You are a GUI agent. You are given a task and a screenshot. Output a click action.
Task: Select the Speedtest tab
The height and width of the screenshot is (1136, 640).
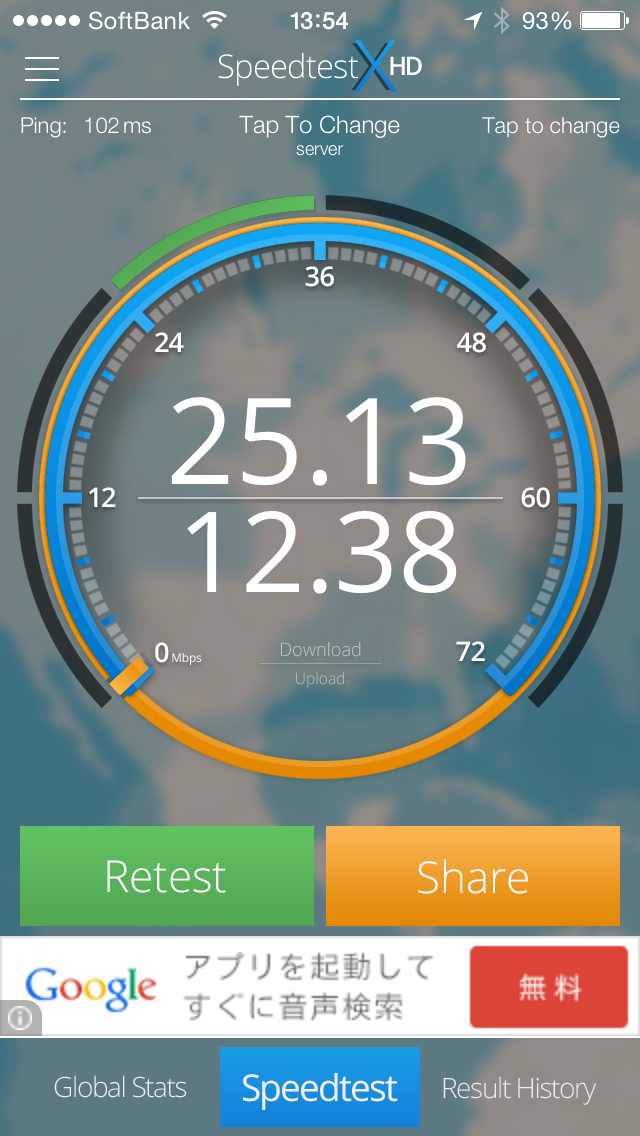[320, 1088]
